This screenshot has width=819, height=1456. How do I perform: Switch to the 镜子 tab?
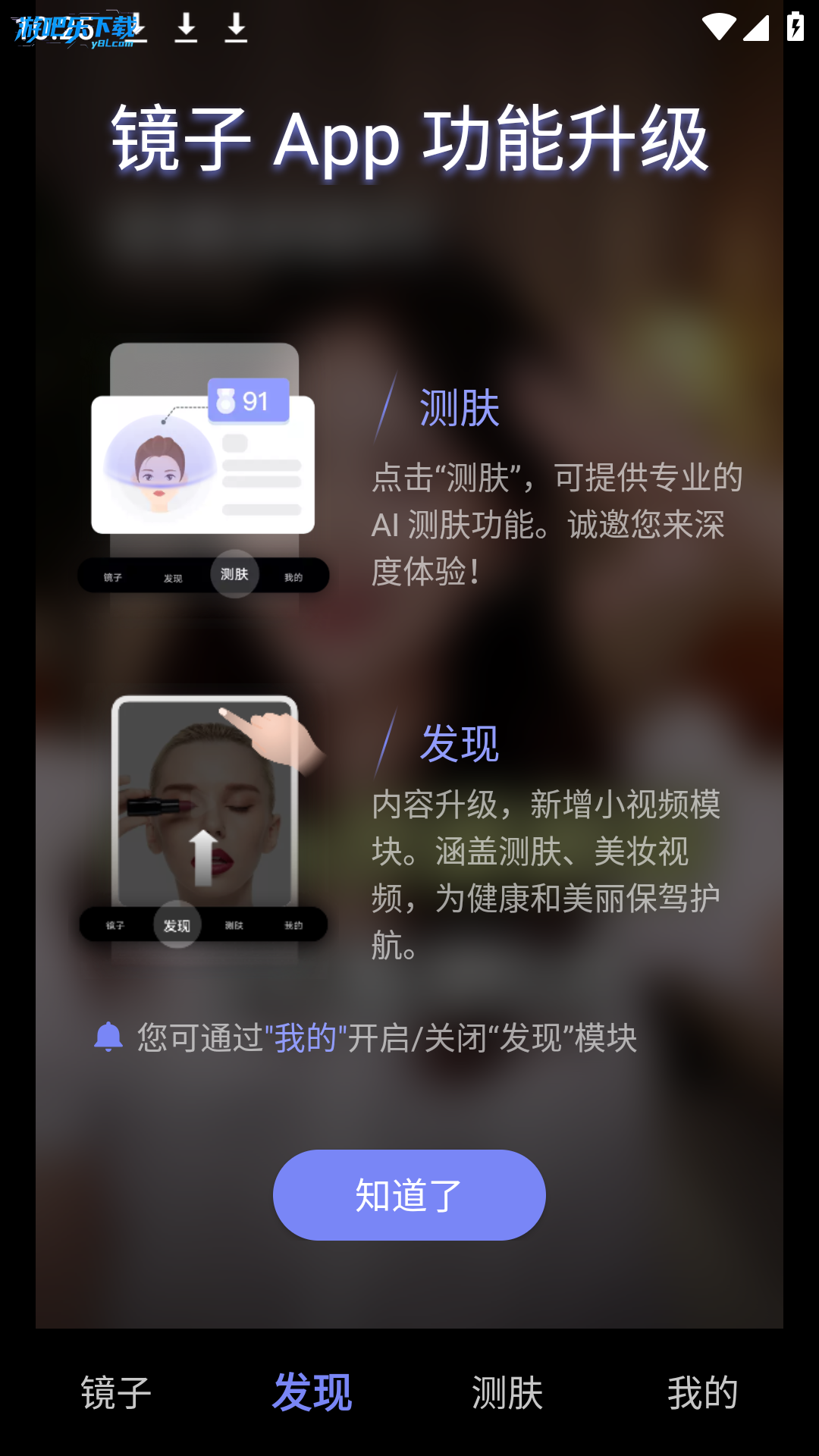click(116, 1392)
